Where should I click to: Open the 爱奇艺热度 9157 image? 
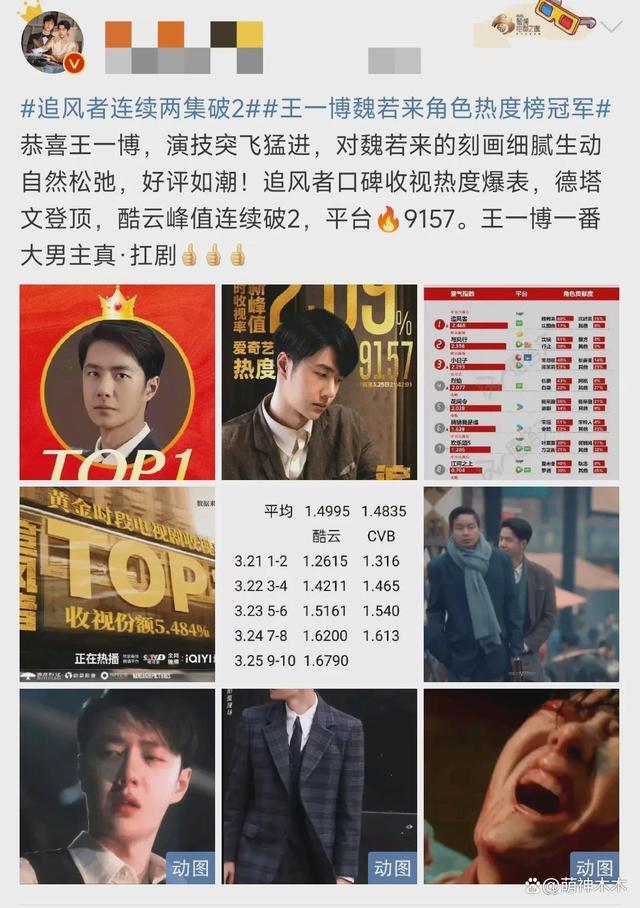pos(319,382)
